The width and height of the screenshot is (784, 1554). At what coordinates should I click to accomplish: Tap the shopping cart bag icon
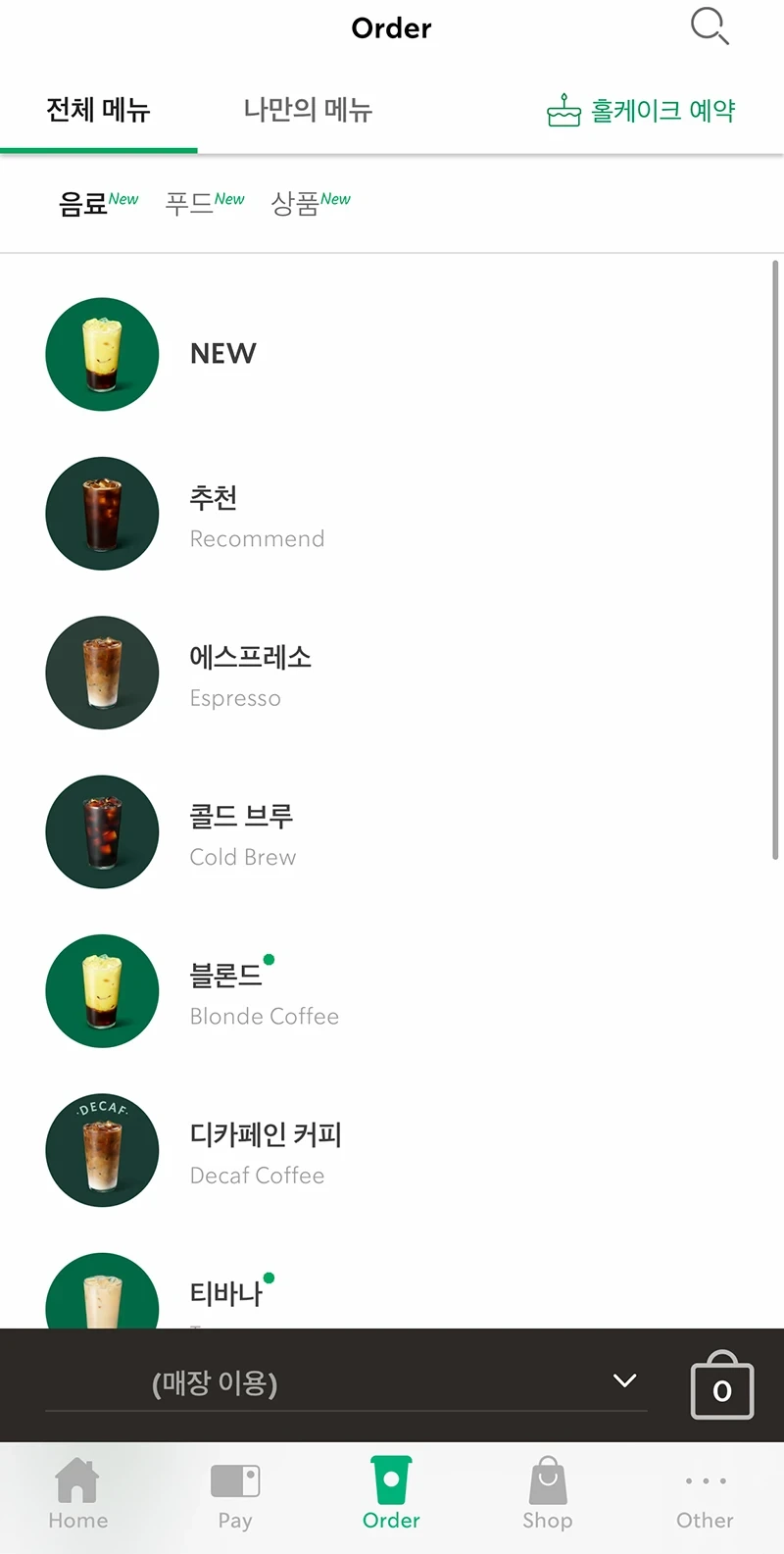(722, 1385)
